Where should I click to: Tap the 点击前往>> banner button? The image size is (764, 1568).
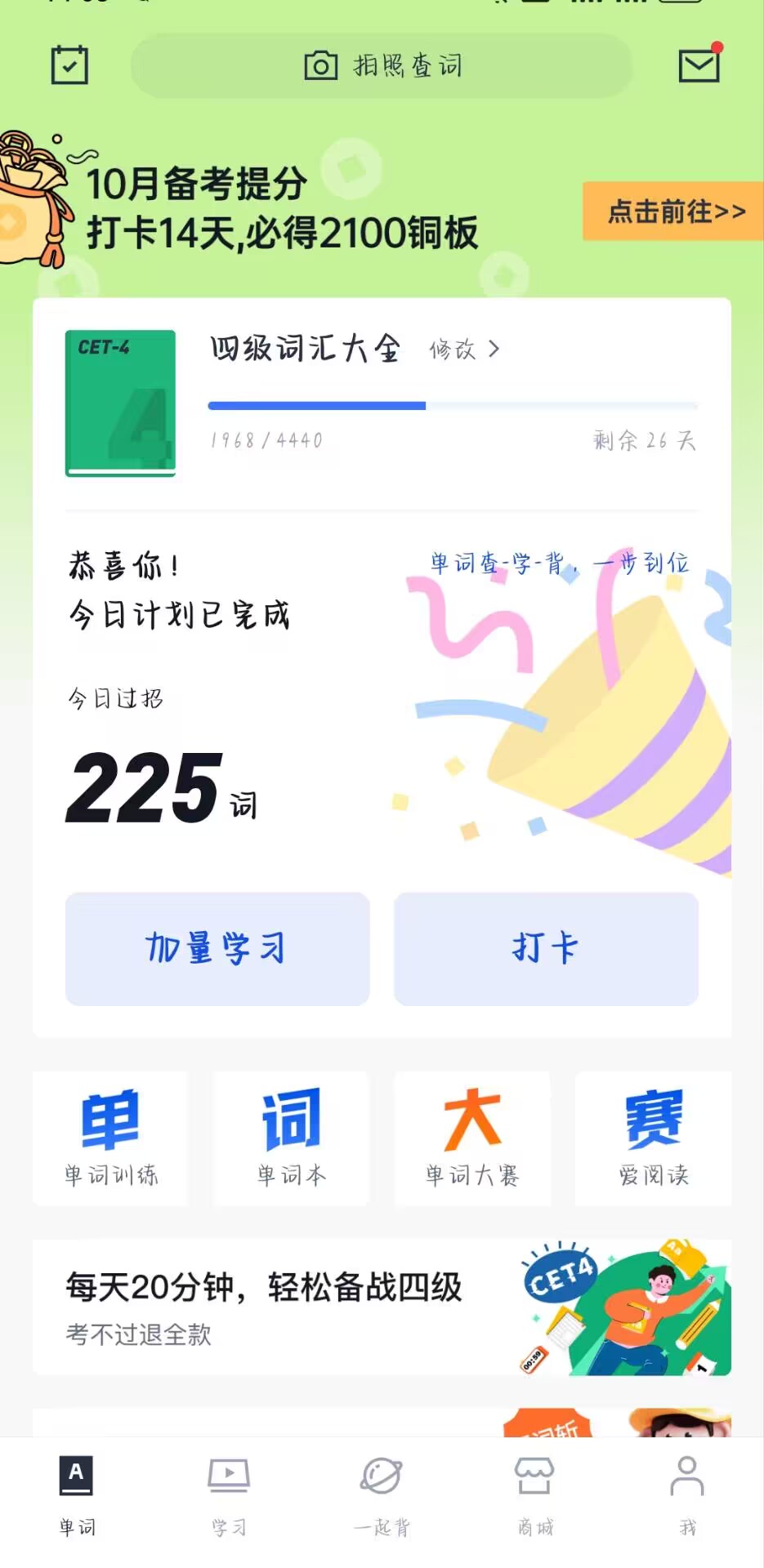click(673, 212)
